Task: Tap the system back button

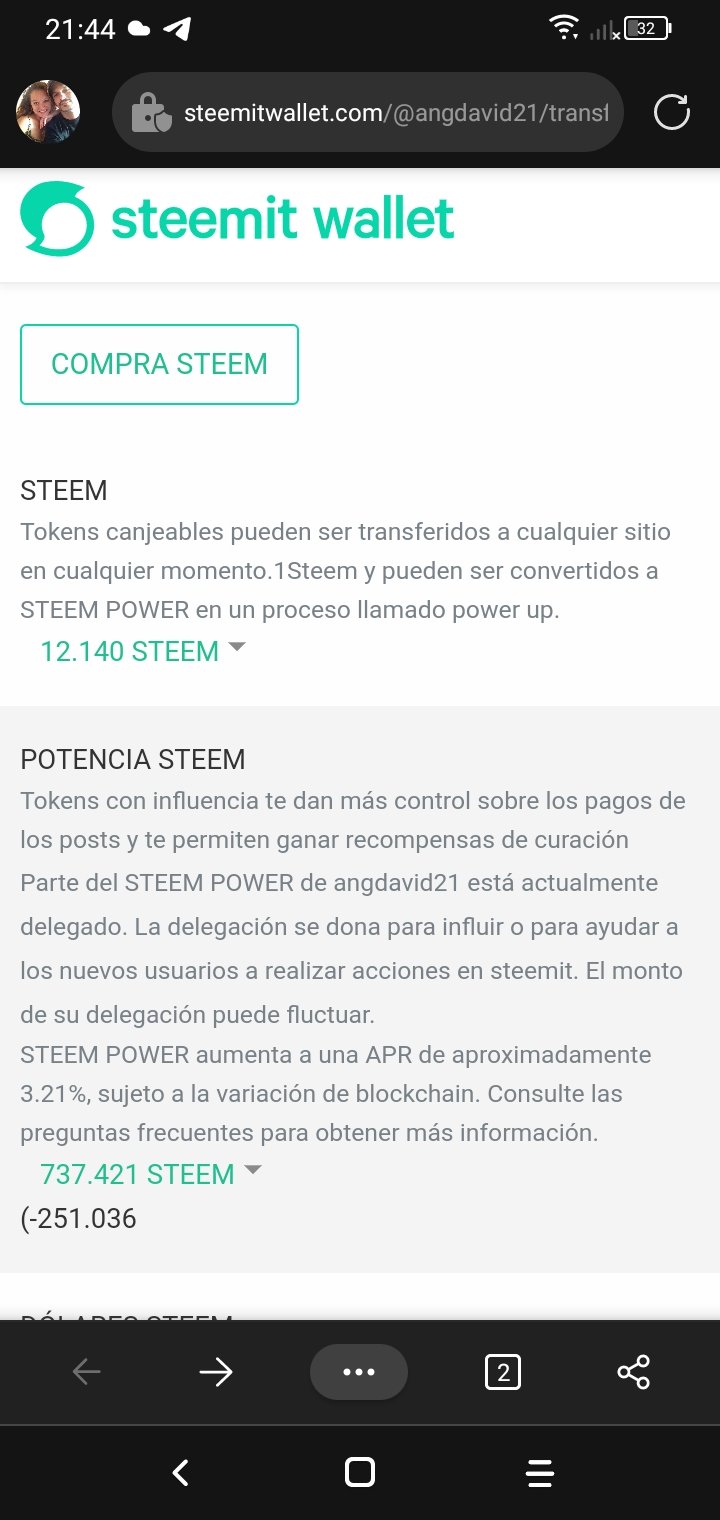Action: pyautogui.click(x=180, y=1472)
